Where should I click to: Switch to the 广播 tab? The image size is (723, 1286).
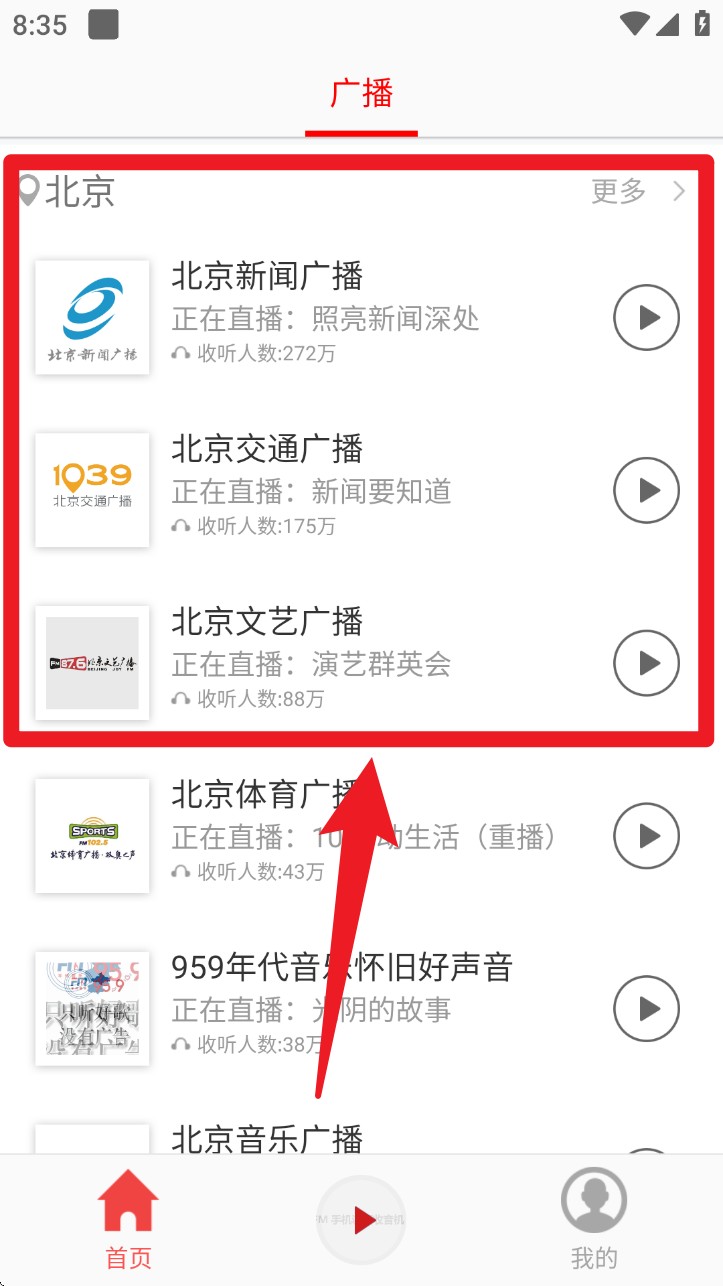coord(361,92)
